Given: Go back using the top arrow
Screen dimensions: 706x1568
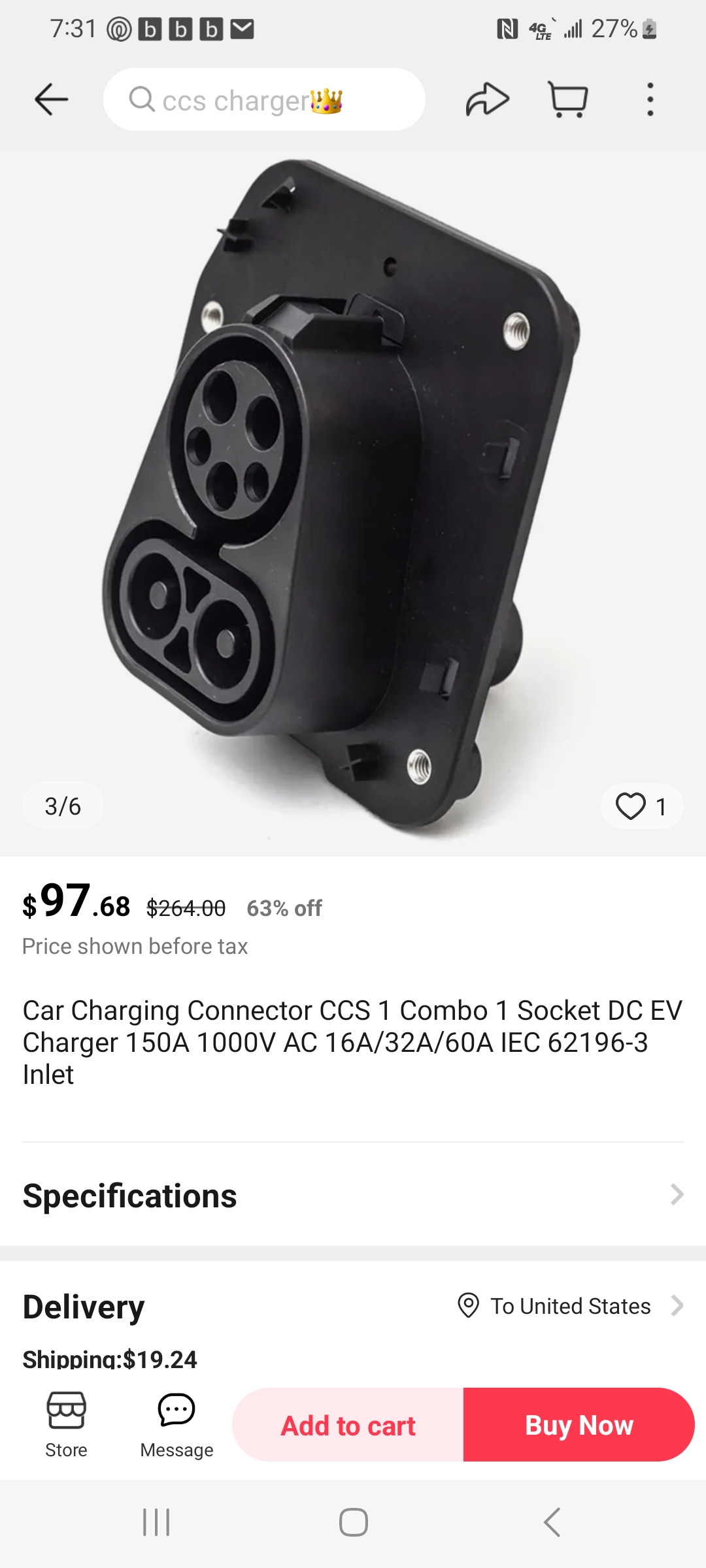Looking at the screenshot, I should pyautogui.click(x=51, y=100).
